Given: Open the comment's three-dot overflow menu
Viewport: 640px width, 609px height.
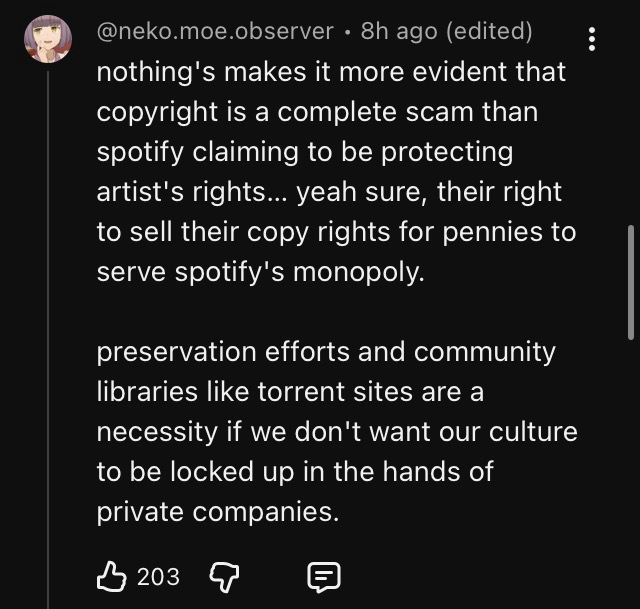Looking at the screenshot, I should click(593, 39).
